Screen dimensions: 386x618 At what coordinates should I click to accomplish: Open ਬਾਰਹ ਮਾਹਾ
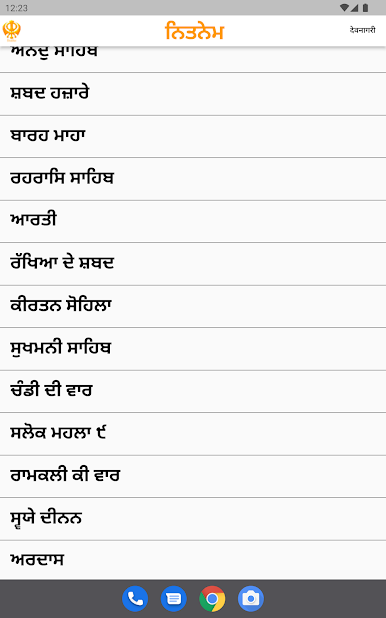click(193, 136)
